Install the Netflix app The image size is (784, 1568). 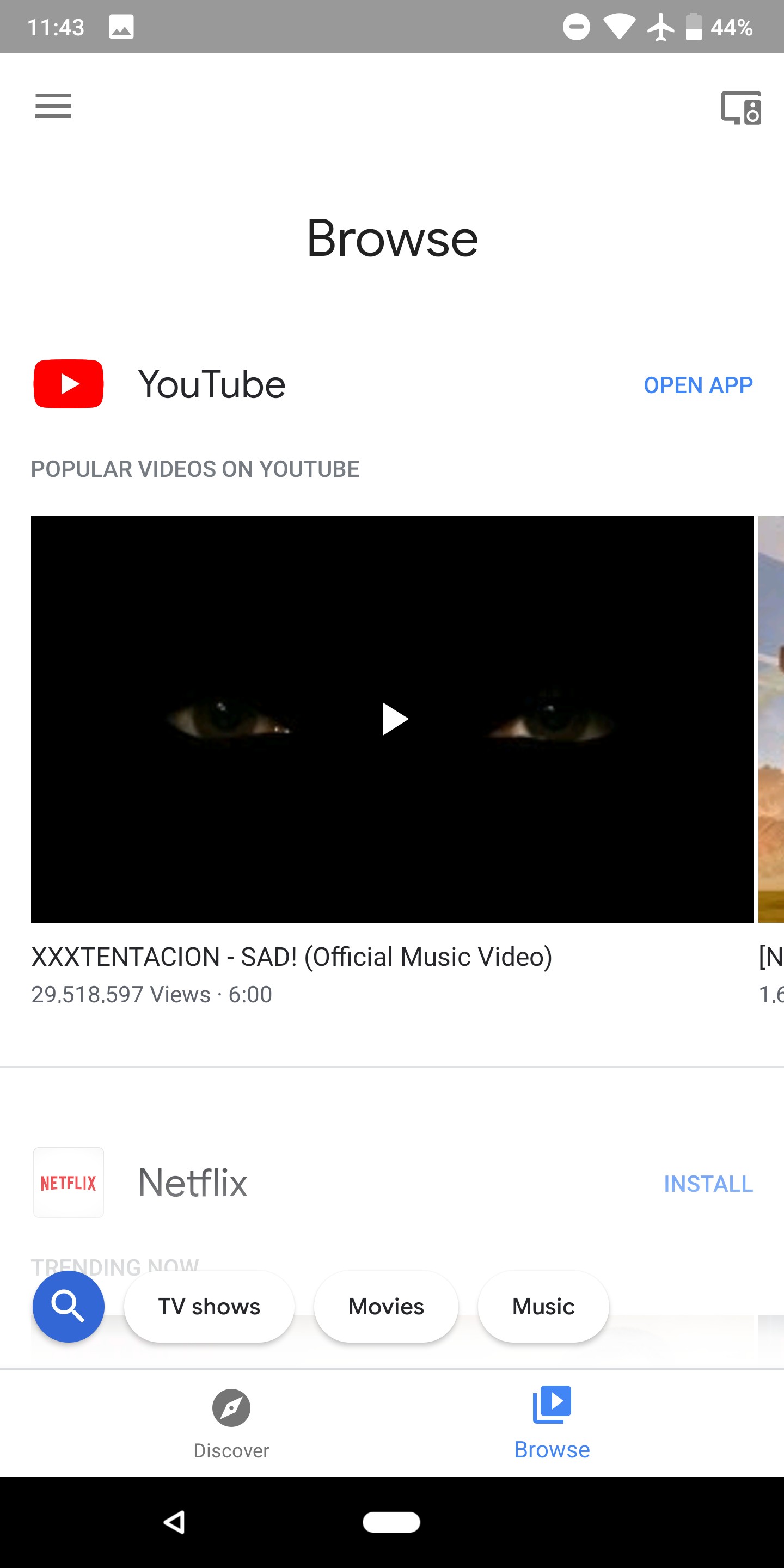707,1184
